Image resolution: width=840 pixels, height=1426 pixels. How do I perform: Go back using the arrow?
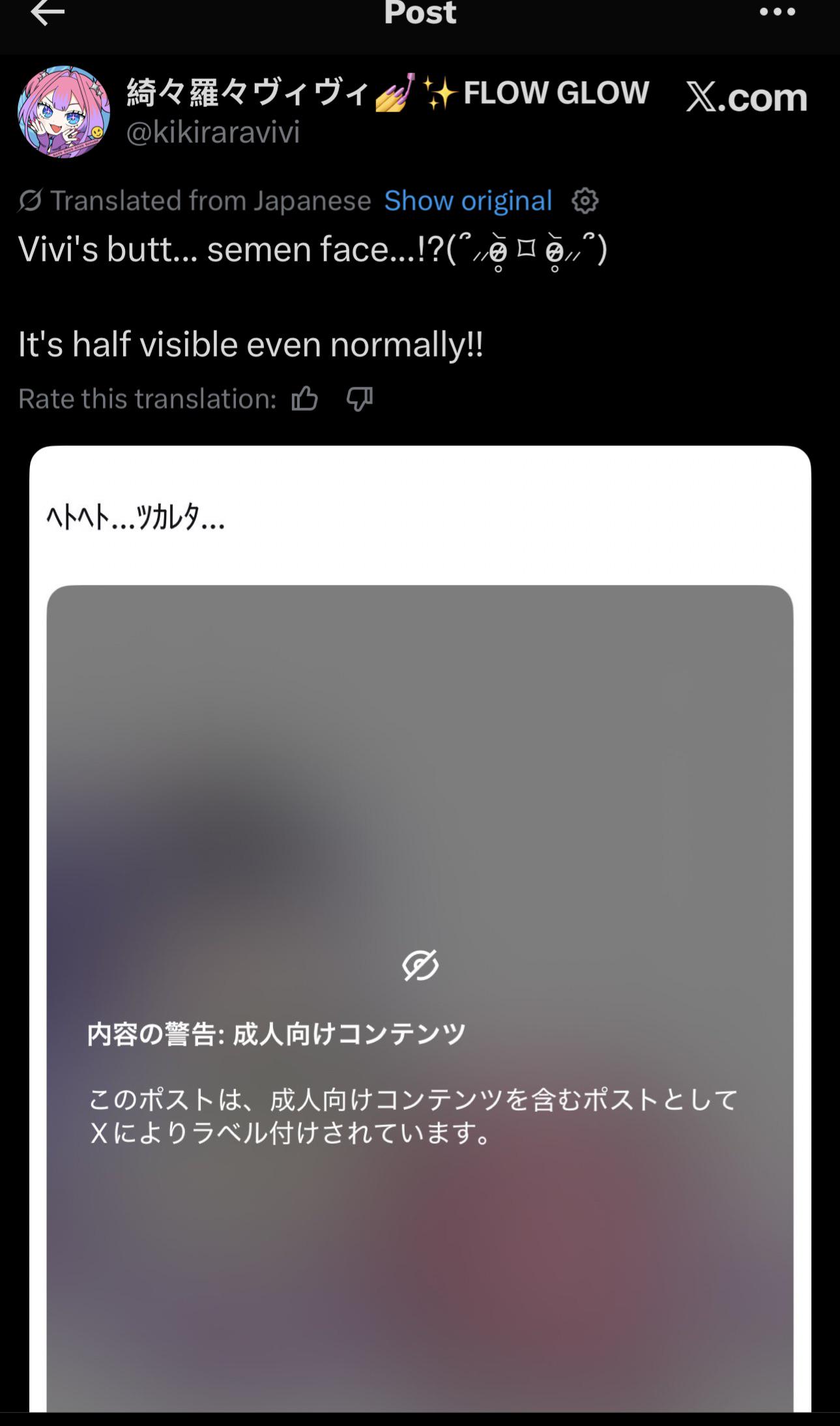pos(48,13)
